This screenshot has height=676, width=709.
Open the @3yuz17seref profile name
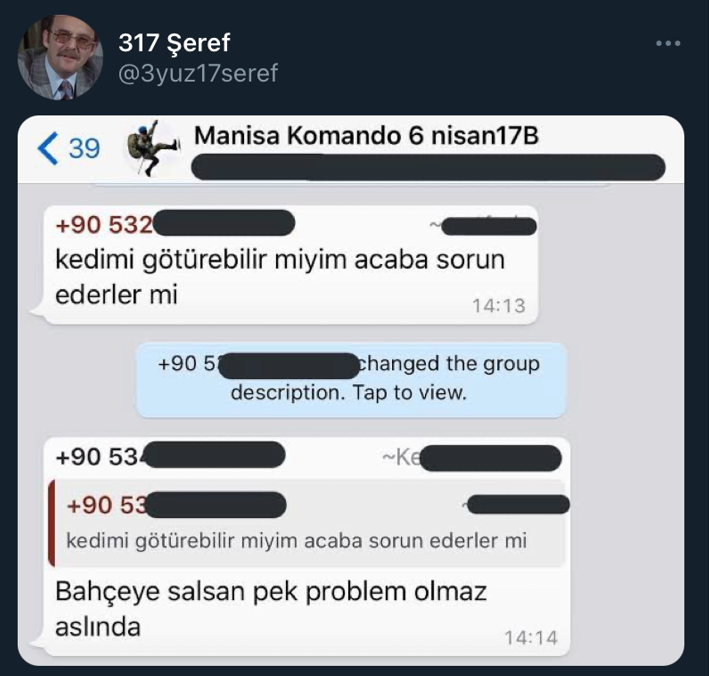[x=198, y=73]
